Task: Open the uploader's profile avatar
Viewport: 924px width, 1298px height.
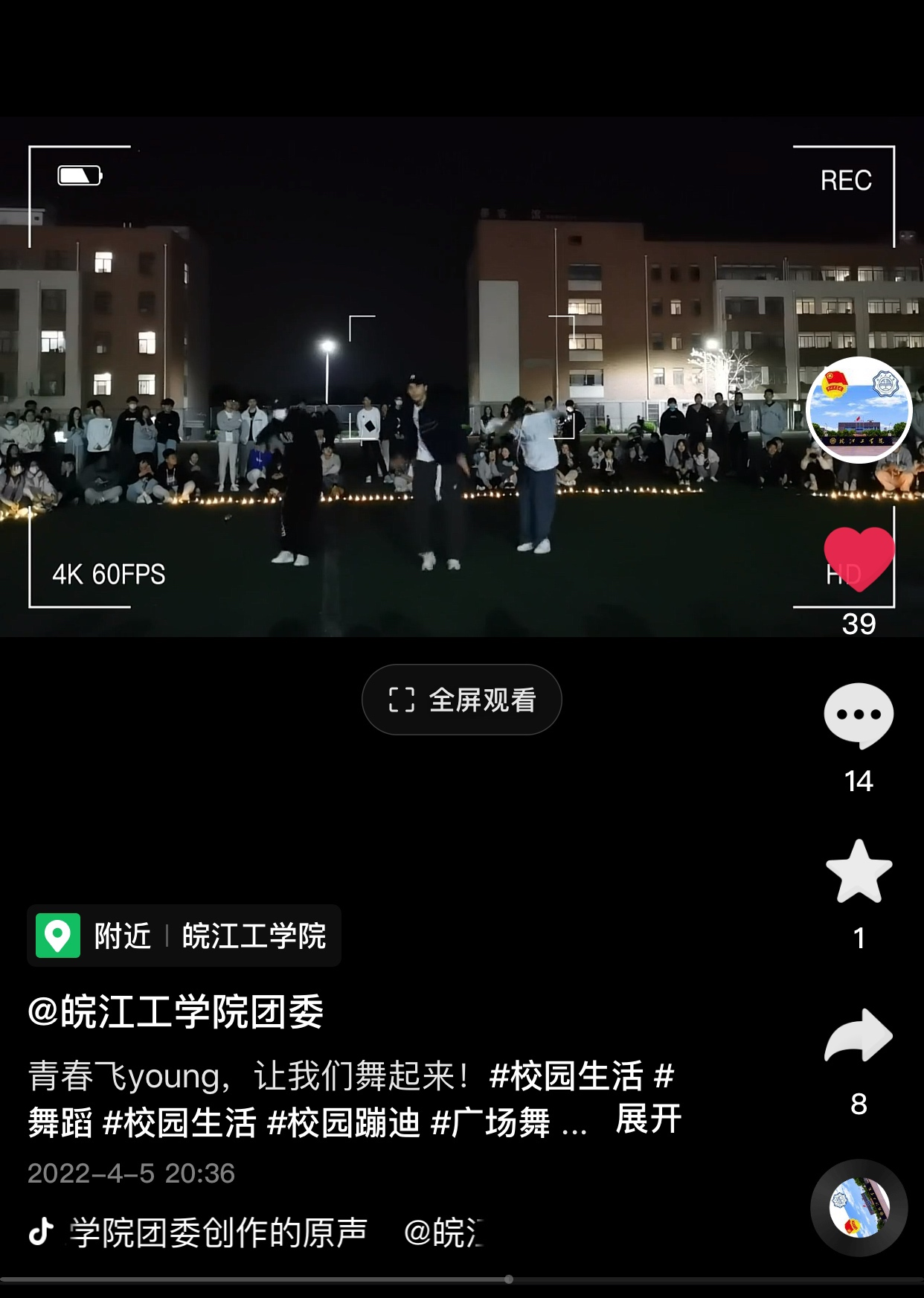Action: point(859,410)
